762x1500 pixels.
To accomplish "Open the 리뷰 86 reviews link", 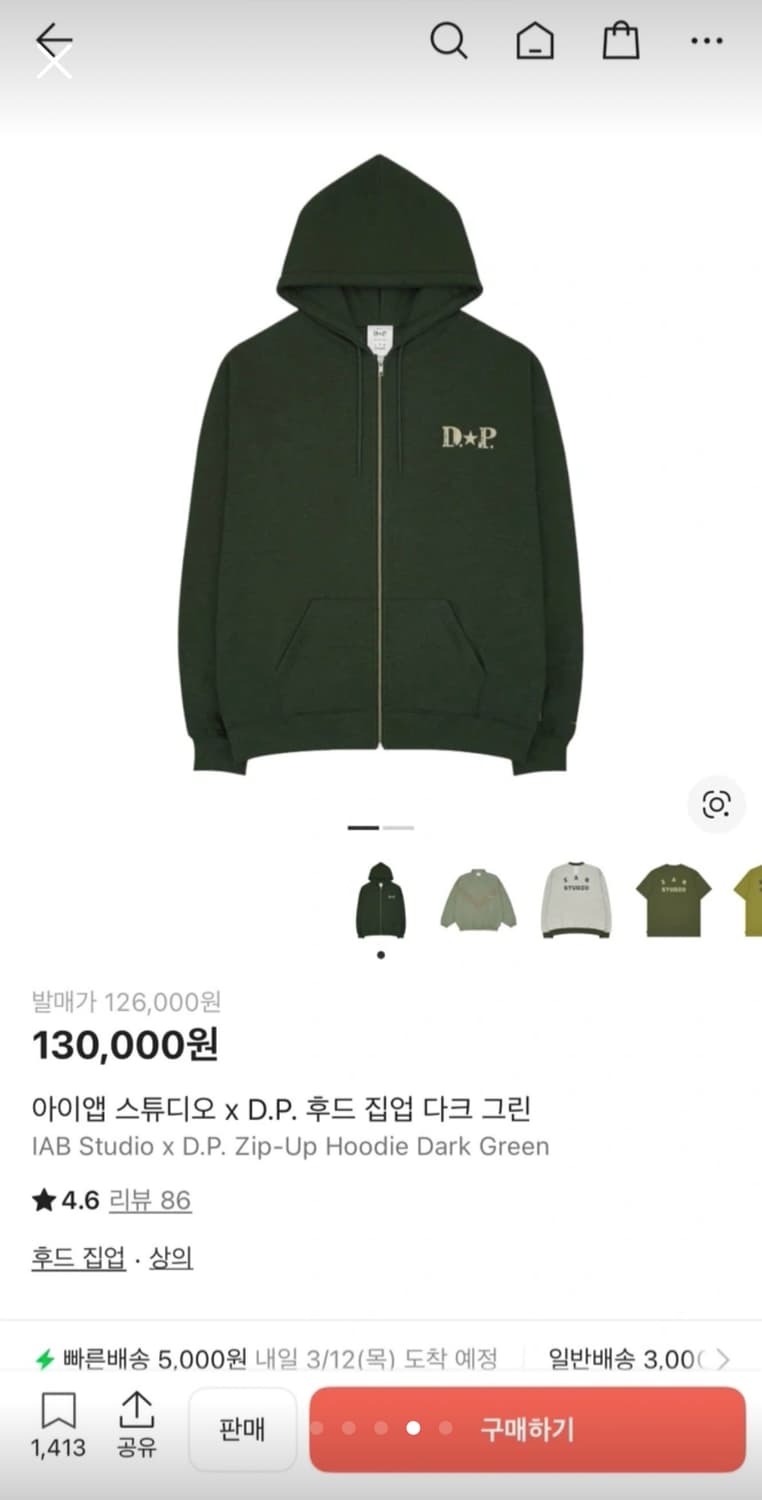I will point(149,1200).
